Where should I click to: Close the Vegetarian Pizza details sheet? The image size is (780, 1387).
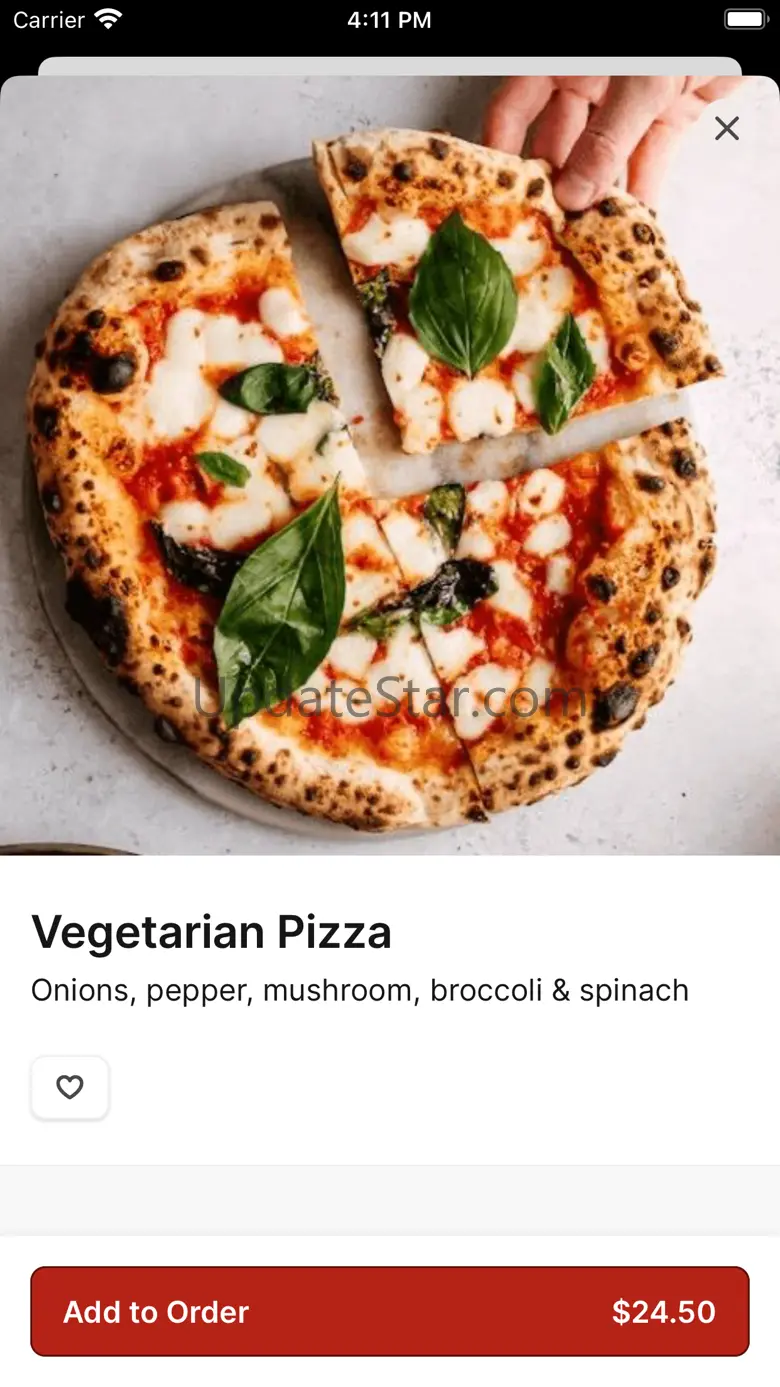pyautogui.click(x=727, y=128)
